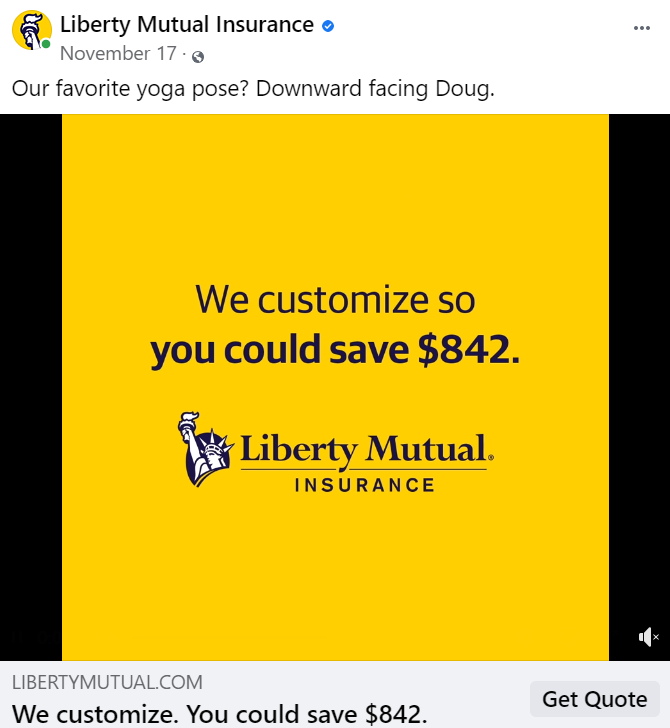Open the November 17 post timestamp
This screenshot has height=728, width=670.
pyautogui.click(x=118, y=54)
